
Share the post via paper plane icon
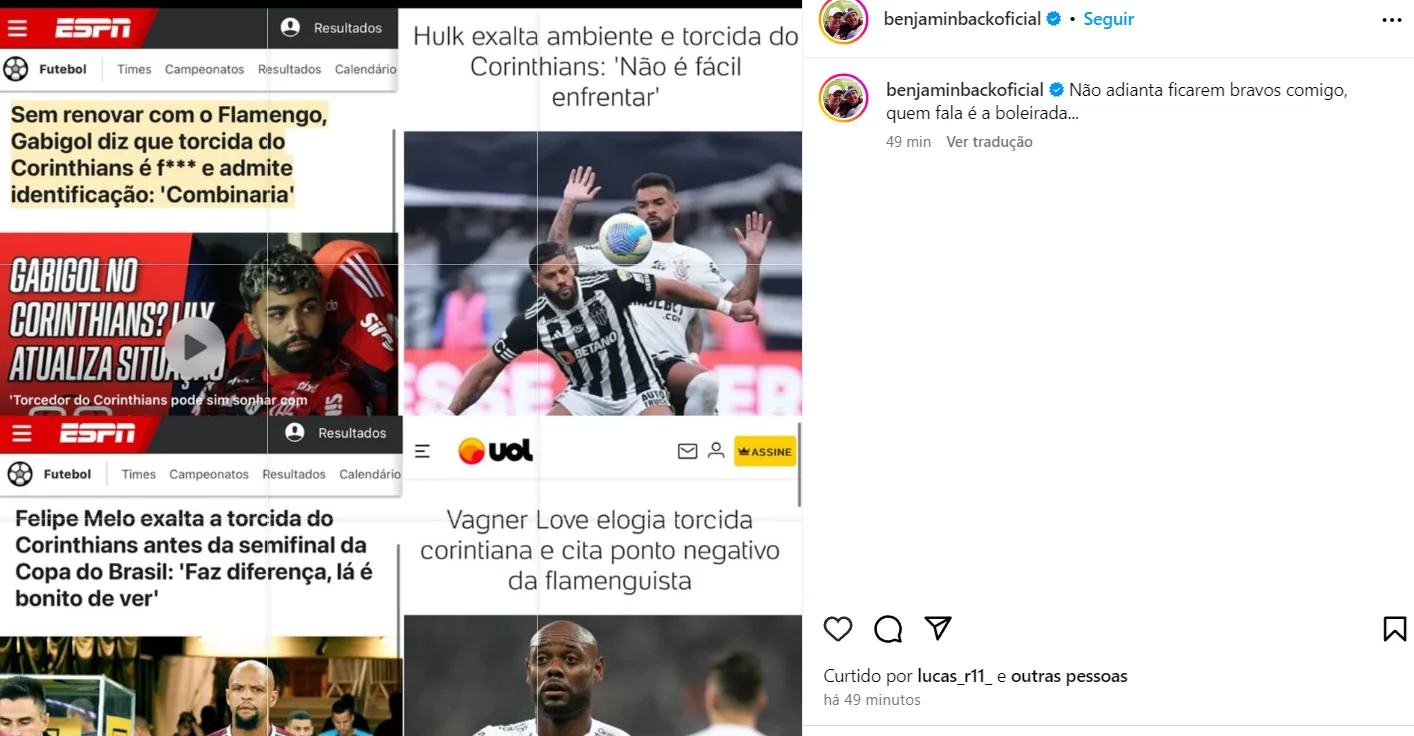(x=938, y=628)
